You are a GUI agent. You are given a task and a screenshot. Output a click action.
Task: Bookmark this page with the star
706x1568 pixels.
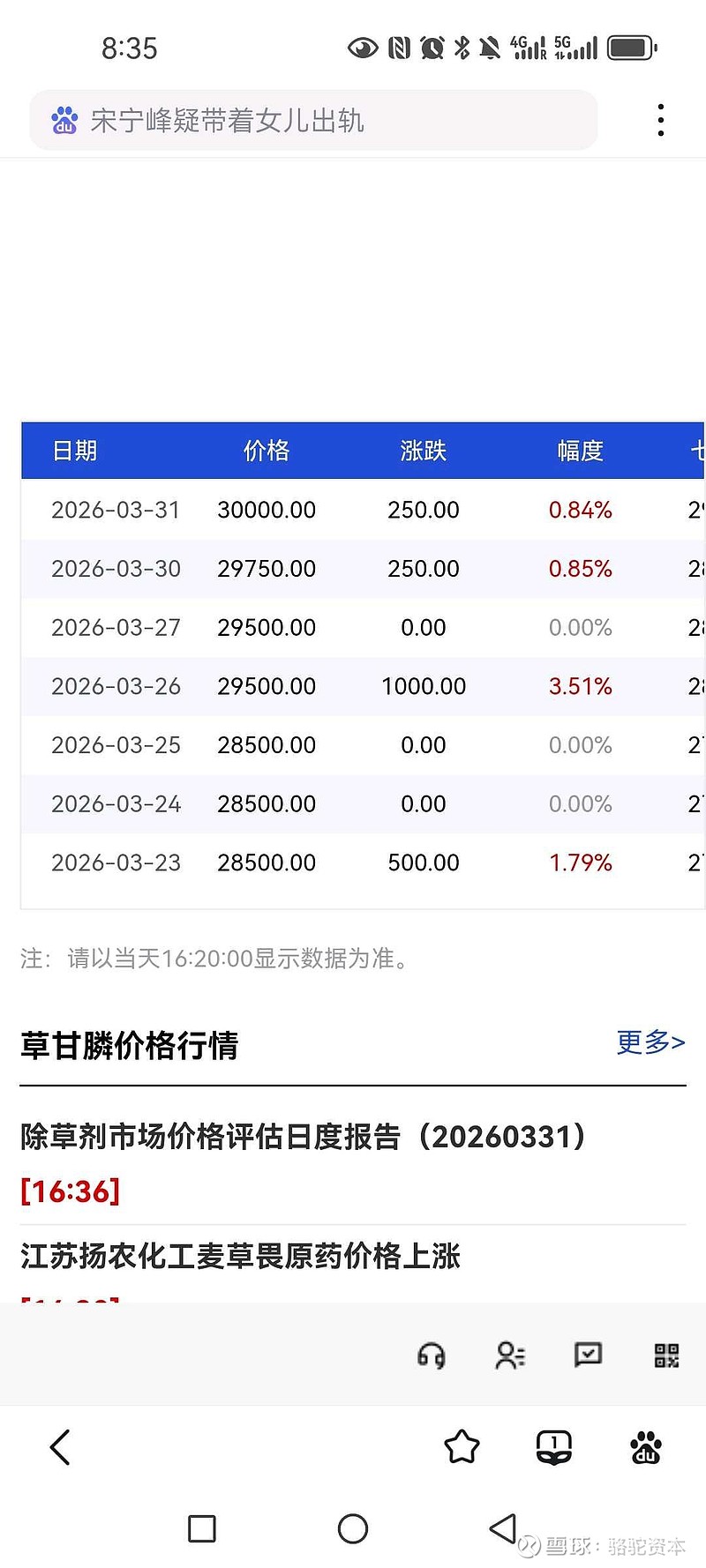pos(462,1447)
